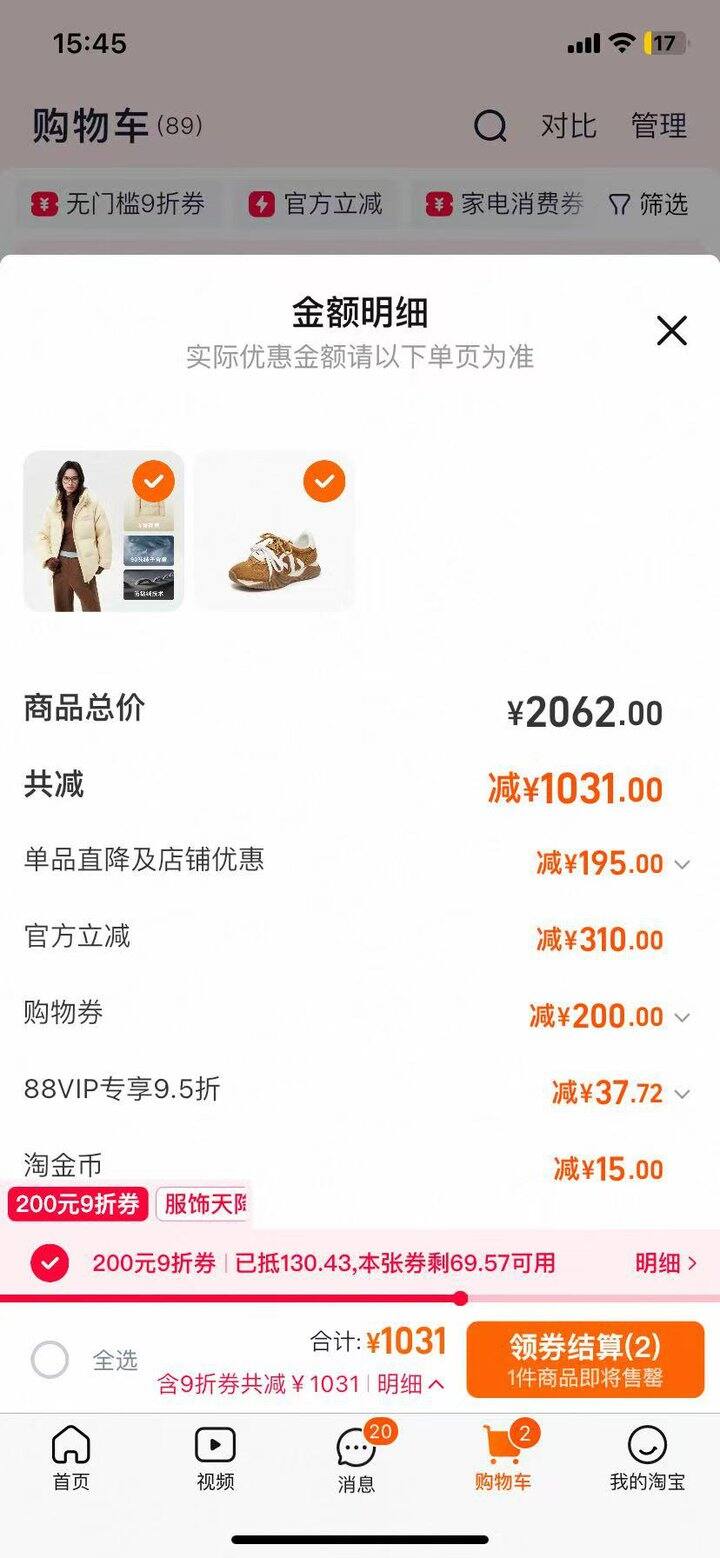Expand the 88VIP专享9.5折 row
720x1558 pixels.
tap(682, 1093)
